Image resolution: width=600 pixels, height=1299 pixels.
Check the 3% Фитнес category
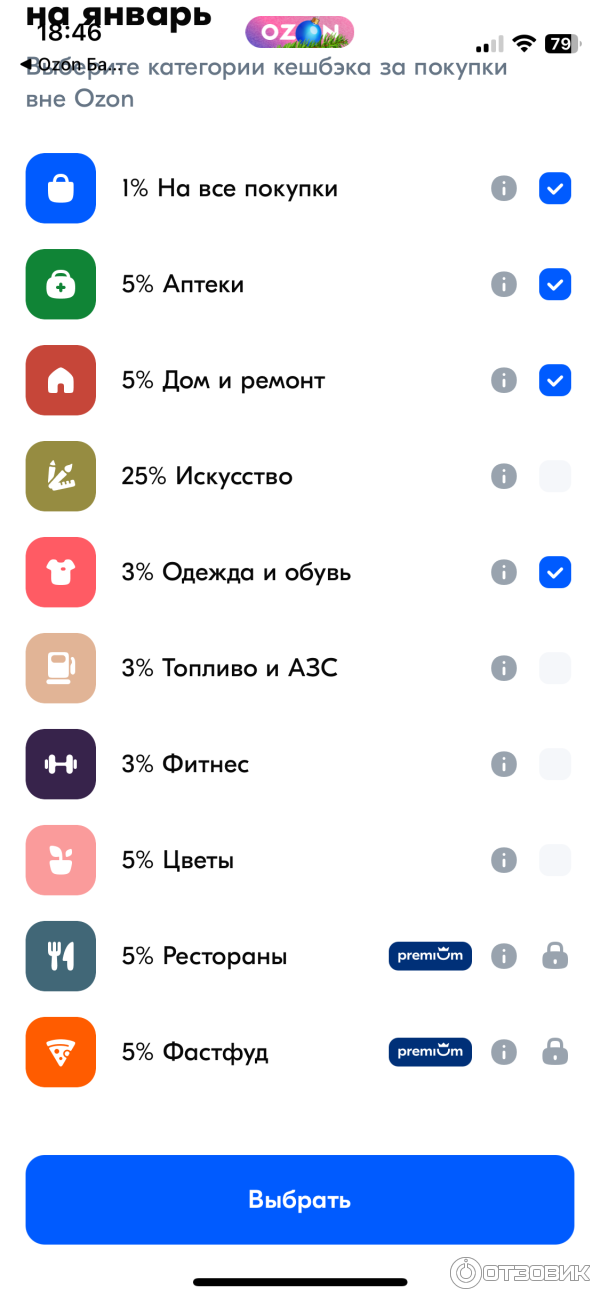coord(555,764)
